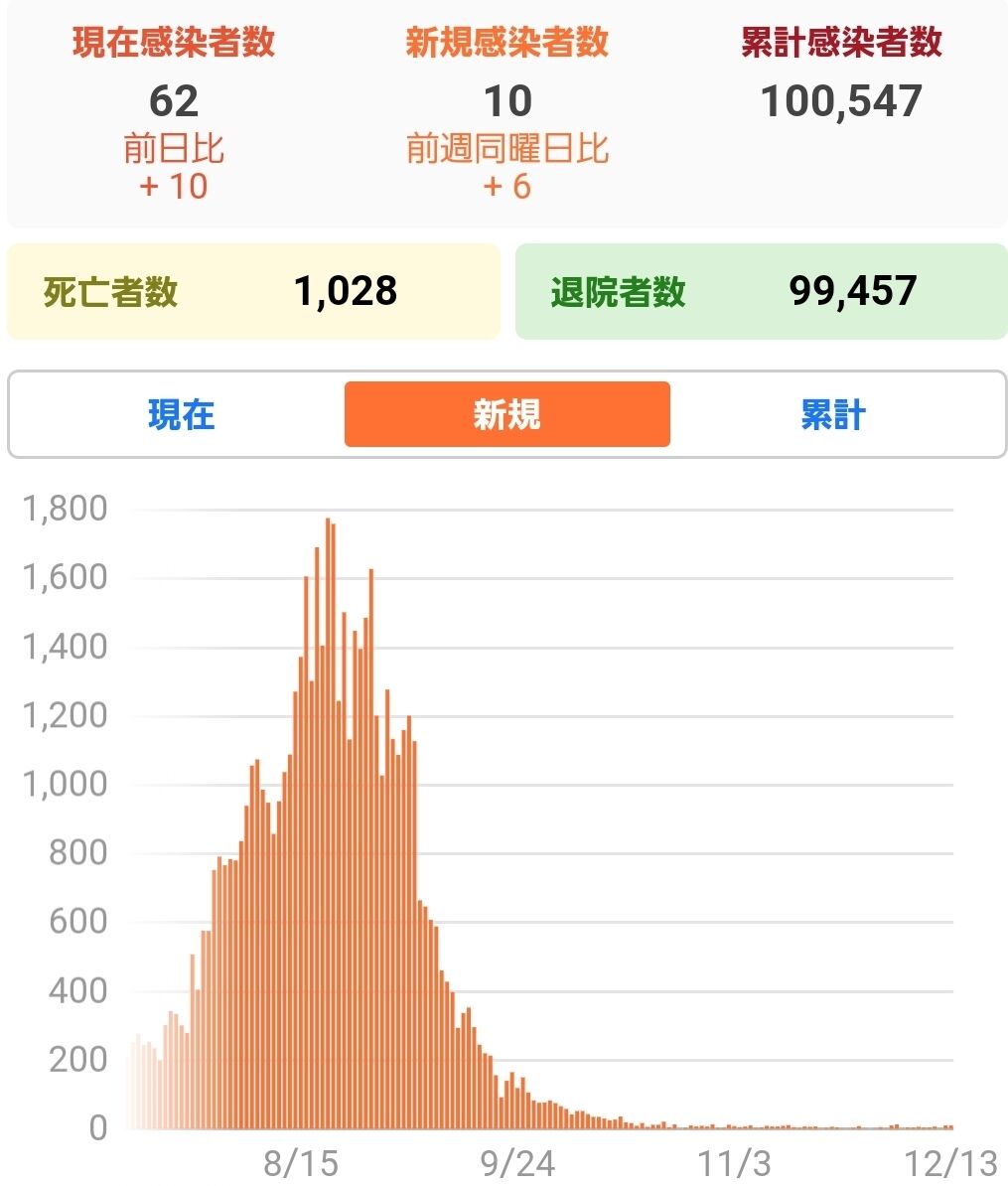Switch to the 現在 tab
Screen dimensions: 1008x1186
click(182, 415)
